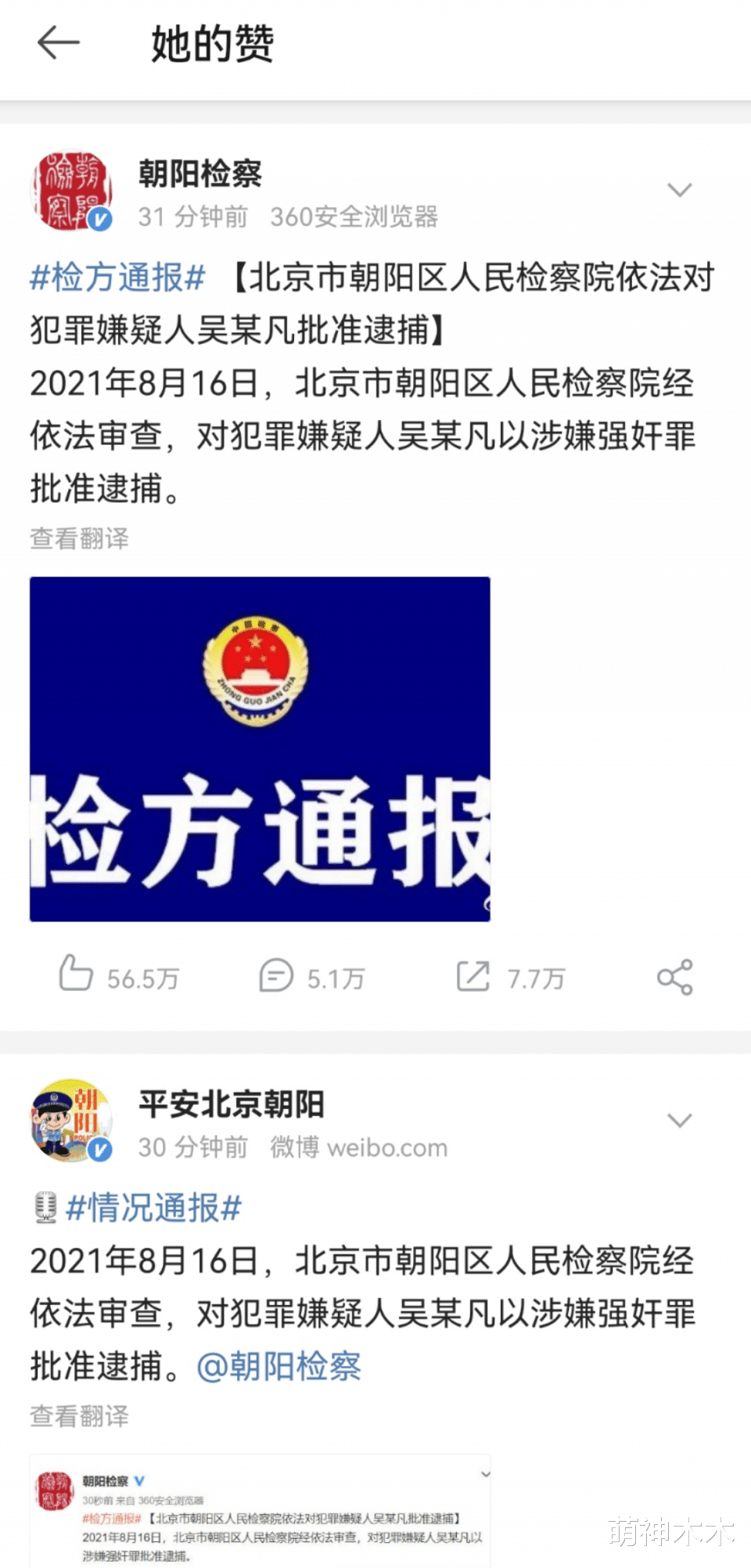
Task: Tap the microphone emoji before #情况通报#
Action: pos(44,1208)
